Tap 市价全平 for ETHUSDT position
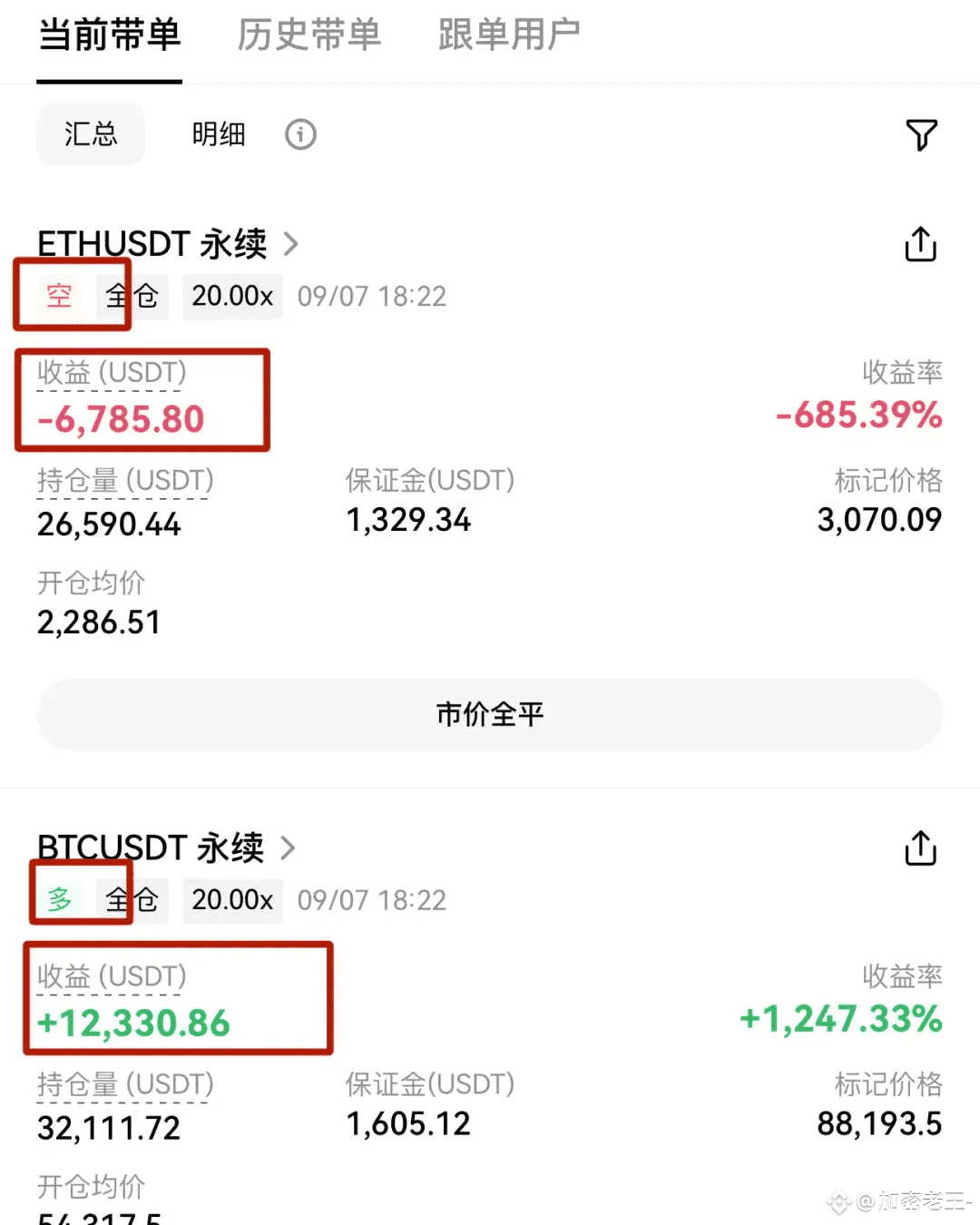This screenshot has width=980, height=1225. 490,714
